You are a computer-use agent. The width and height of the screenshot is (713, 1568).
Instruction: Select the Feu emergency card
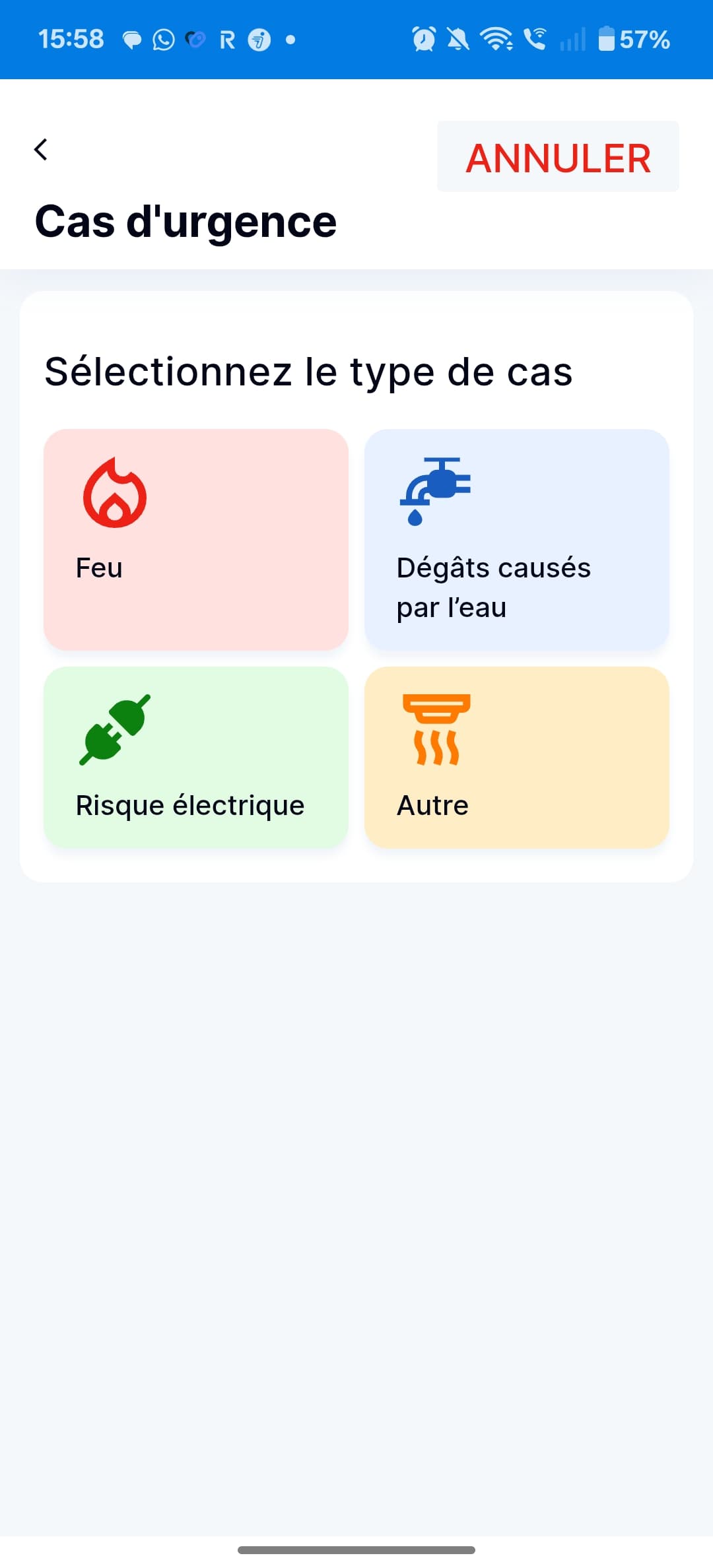click(x=195, y=539)
